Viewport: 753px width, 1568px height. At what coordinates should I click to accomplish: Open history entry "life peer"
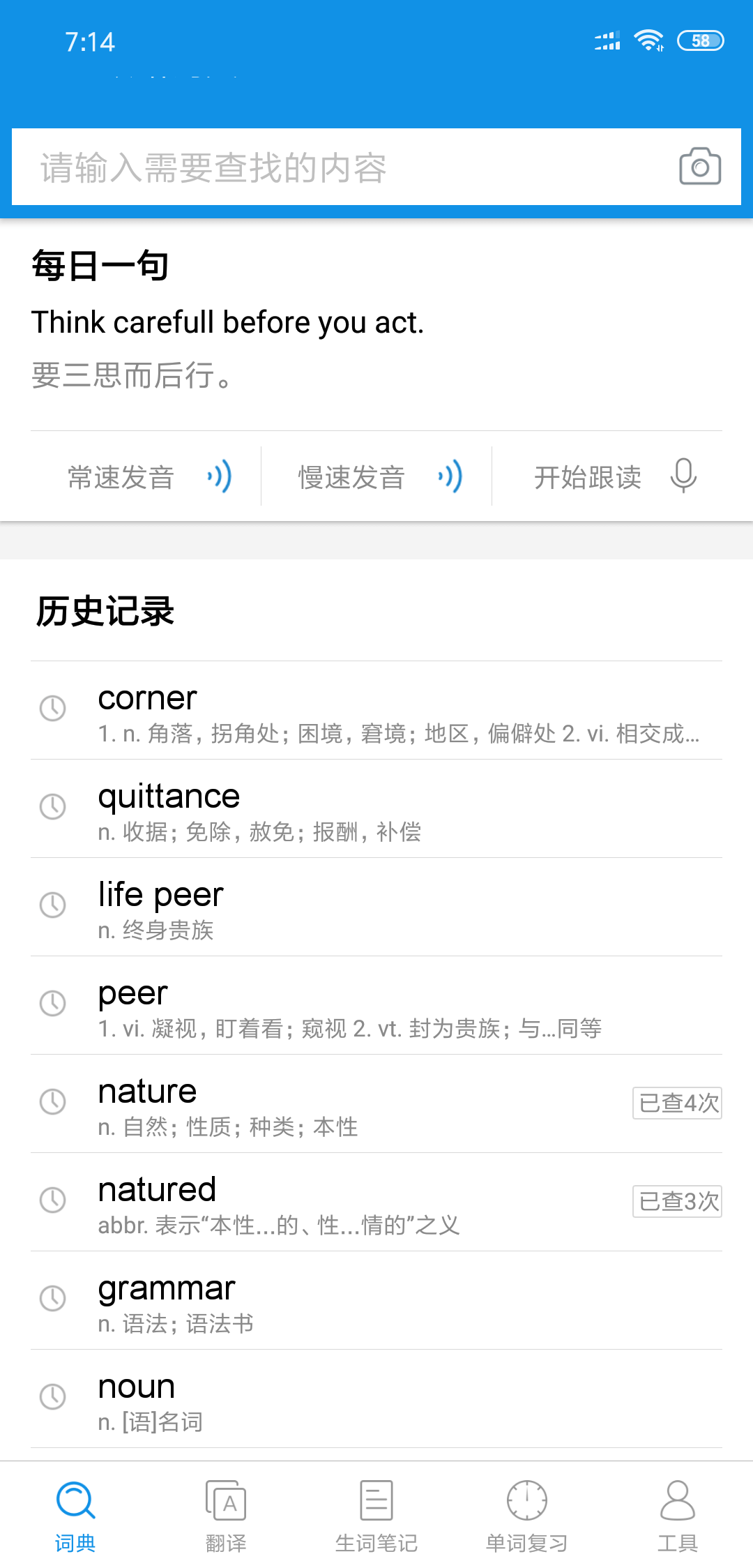tap(376, 907)
